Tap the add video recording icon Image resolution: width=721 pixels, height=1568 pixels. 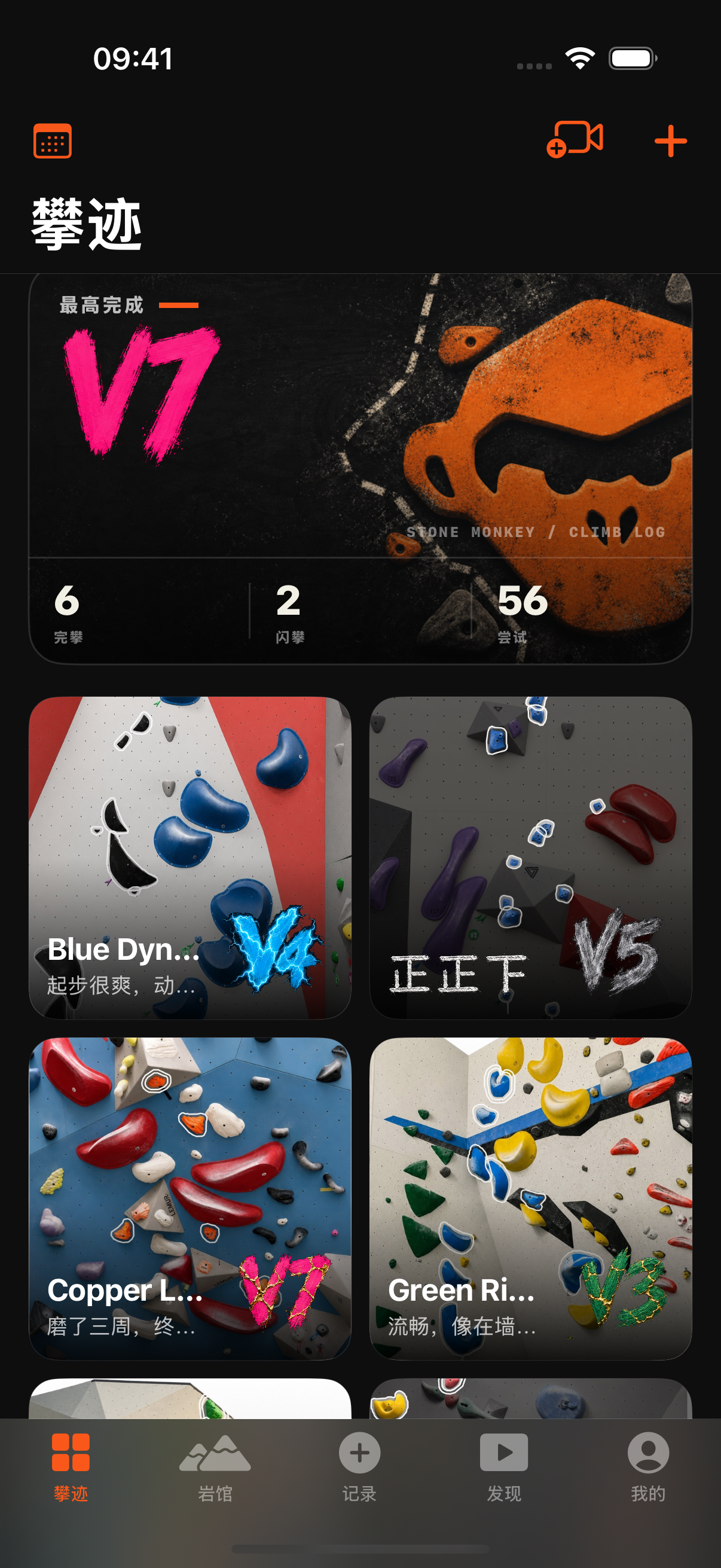coord(575,139)
